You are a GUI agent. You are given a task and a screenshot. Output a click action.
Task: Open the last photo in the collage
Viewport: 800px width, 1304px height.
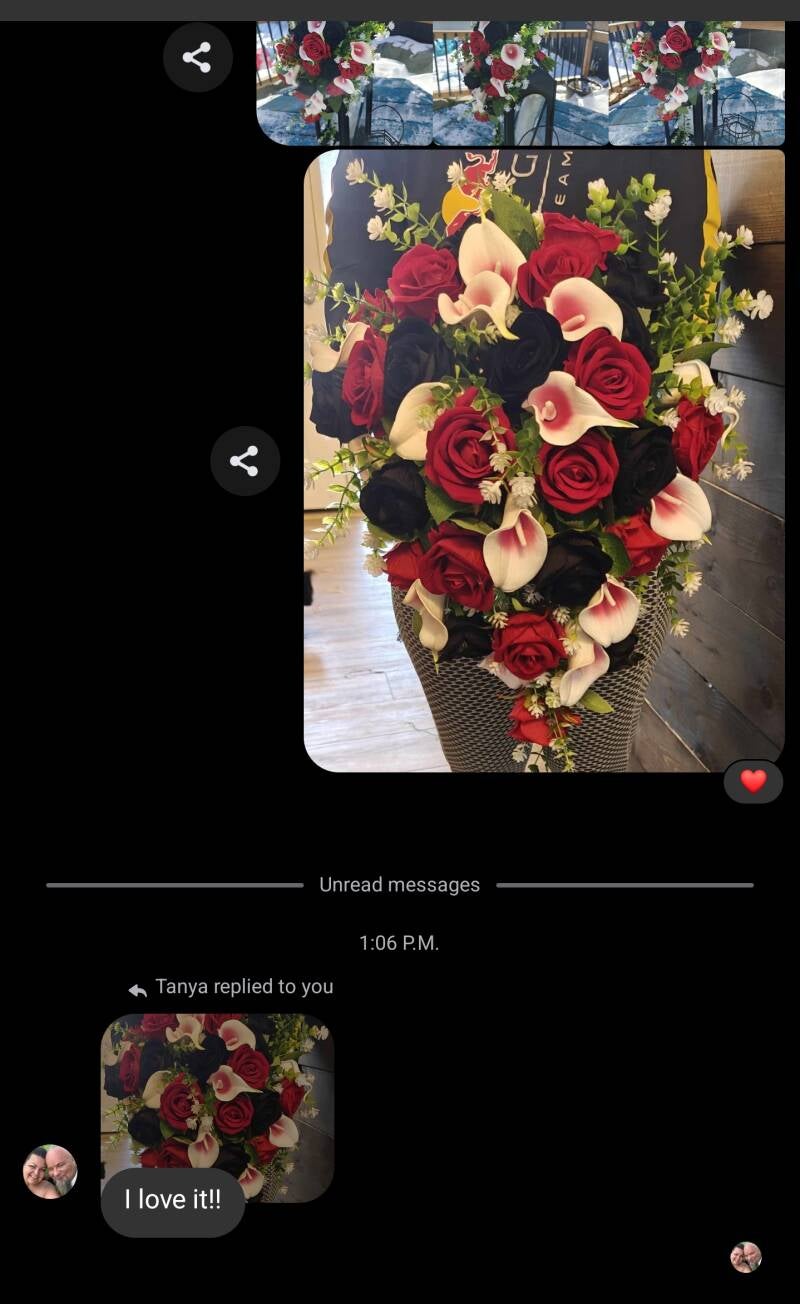click(x=696, y=84)
